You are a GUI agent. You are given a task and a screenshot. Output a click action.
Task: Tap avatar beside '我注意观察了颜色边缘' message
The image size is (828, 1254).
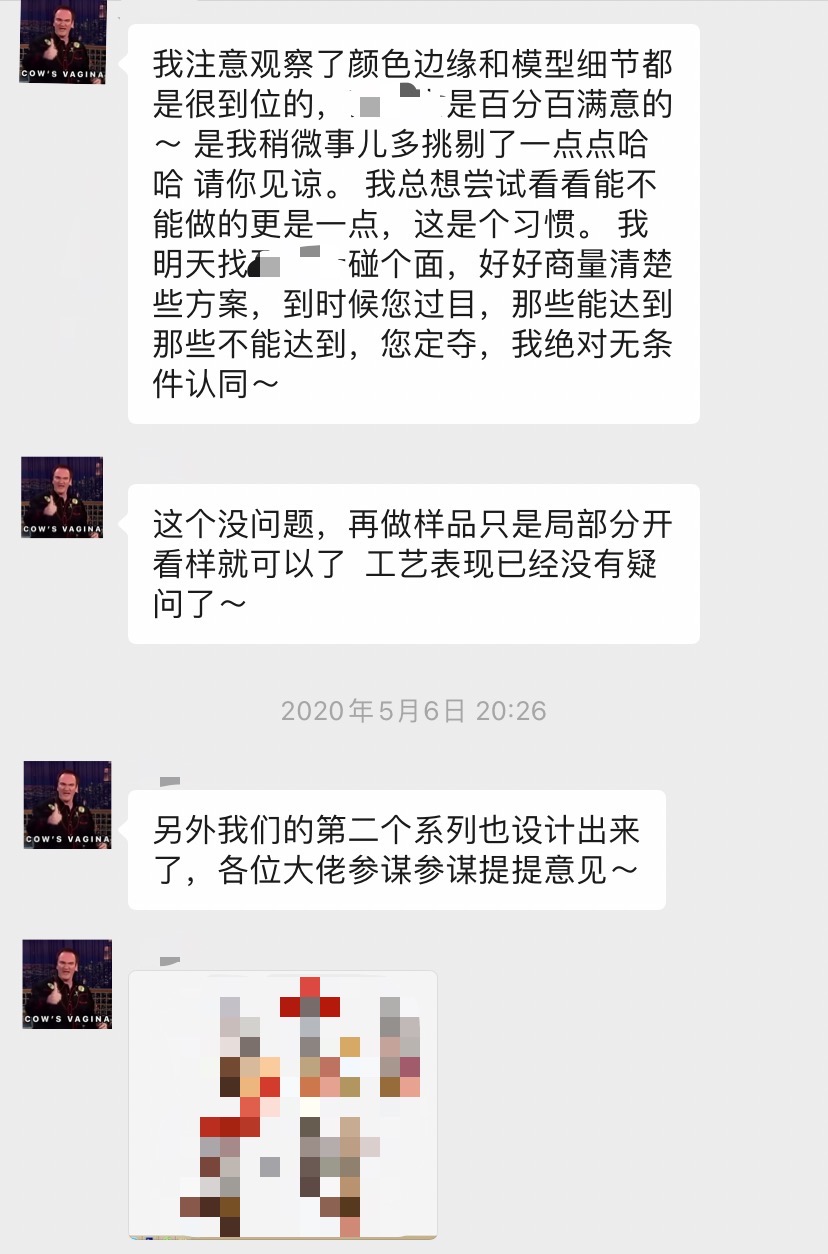tap(62, 42)
